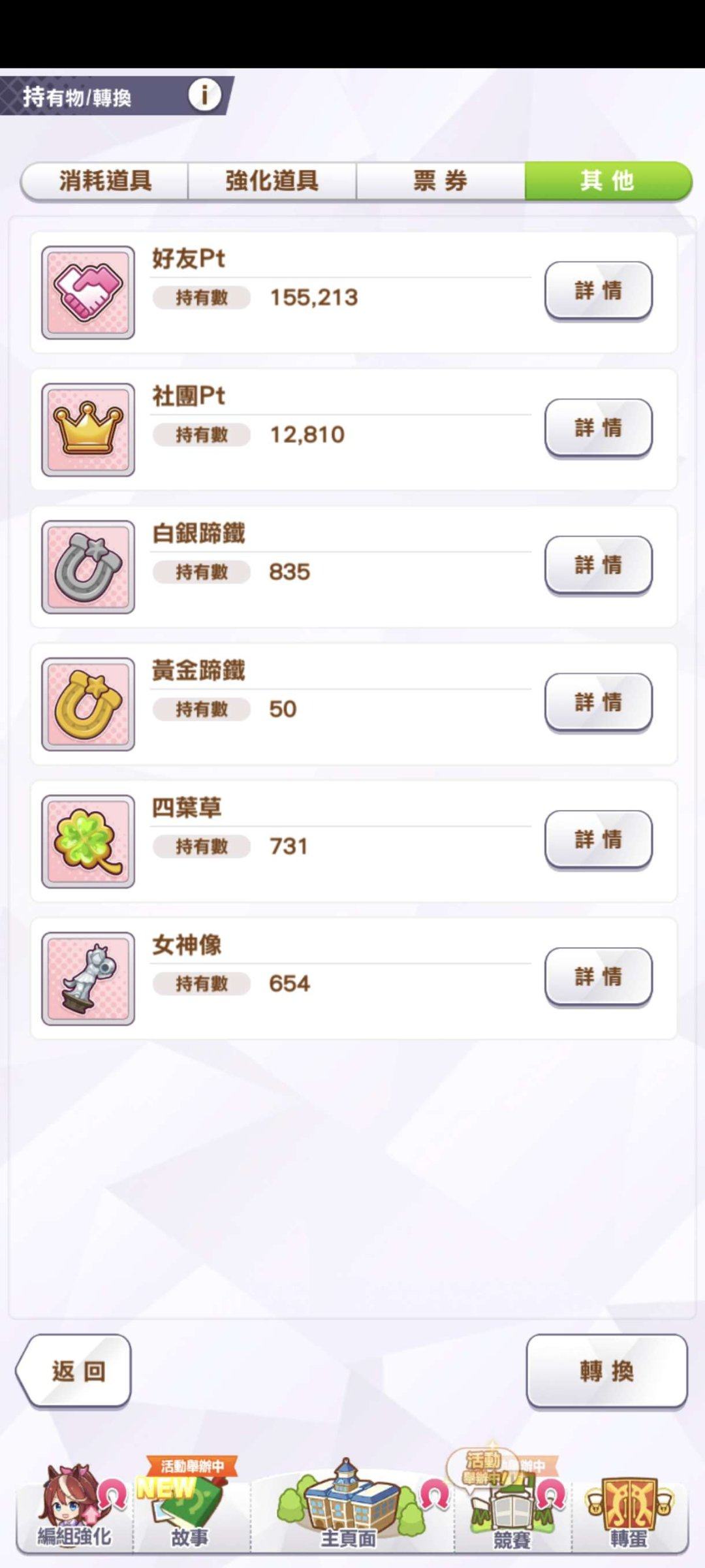Screen dimensions: 705x1568
Task: Open 詳情 for 女神像
Action: click(598, 978)
